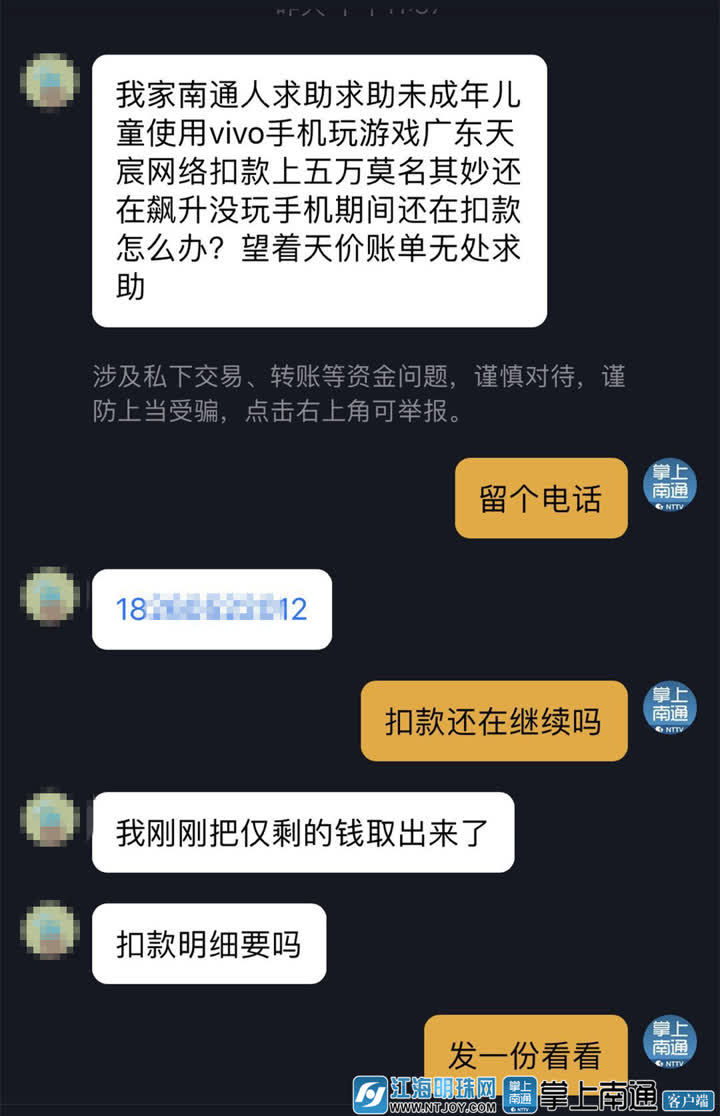This screenshot has width=720, height=1116.
Task: Select the "留个电话" message bubble
Action: pos(540,496)
